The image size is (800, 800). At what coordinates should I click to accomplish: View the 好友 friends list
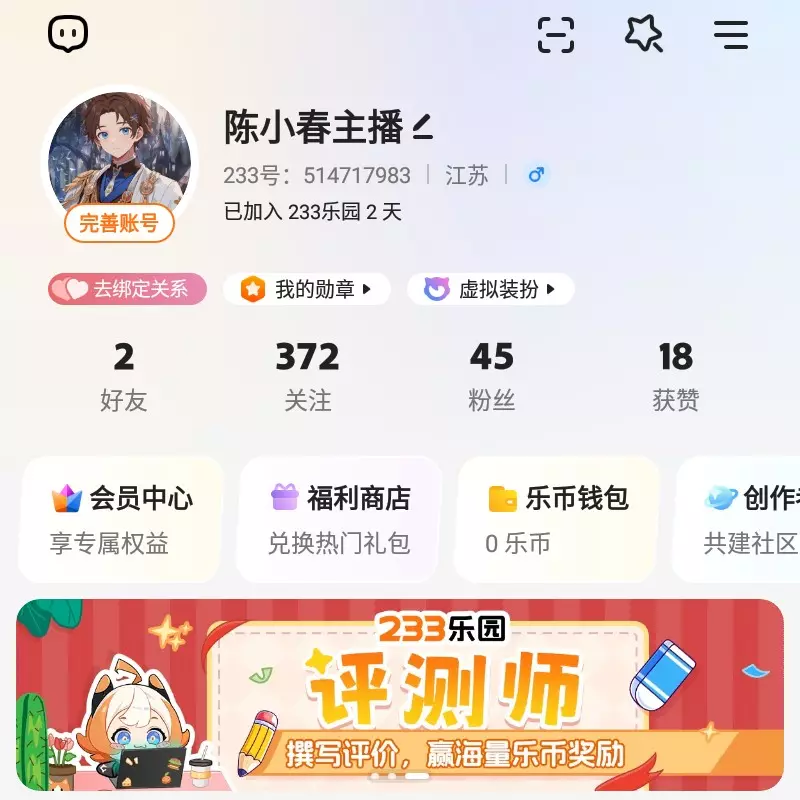(123, 376)
